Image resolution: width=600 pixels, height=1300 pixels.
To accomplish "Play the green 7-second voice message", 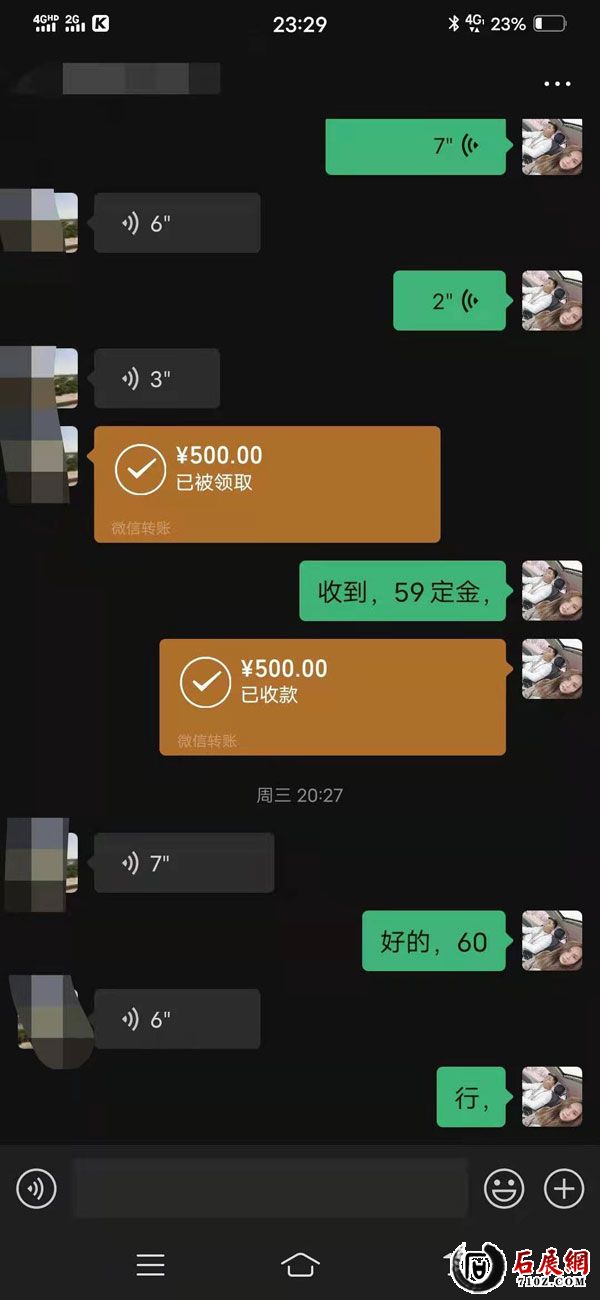I will 417,146.
